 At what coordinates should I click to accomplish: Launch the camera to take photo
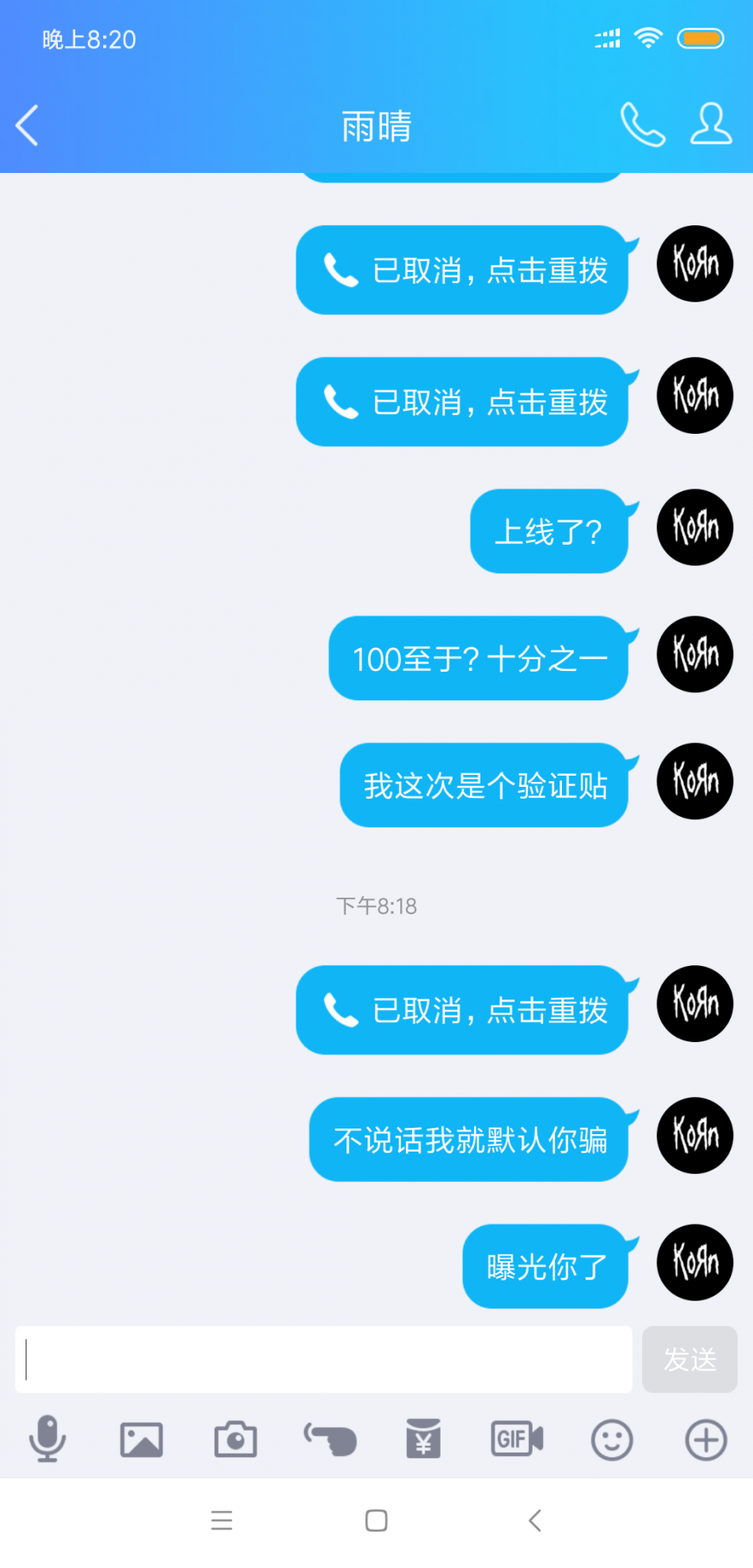[235, 1440]
